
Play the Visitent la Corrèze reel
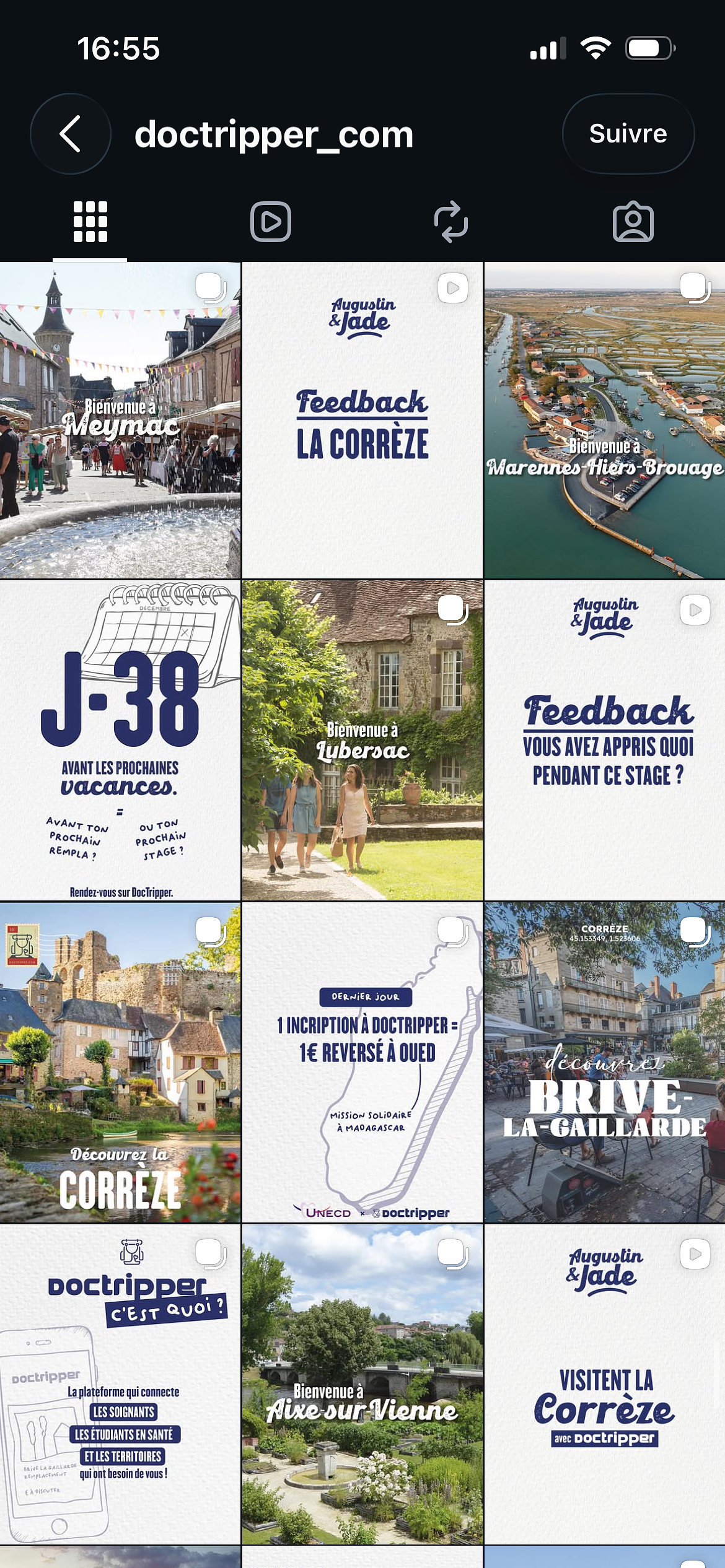605,1385
